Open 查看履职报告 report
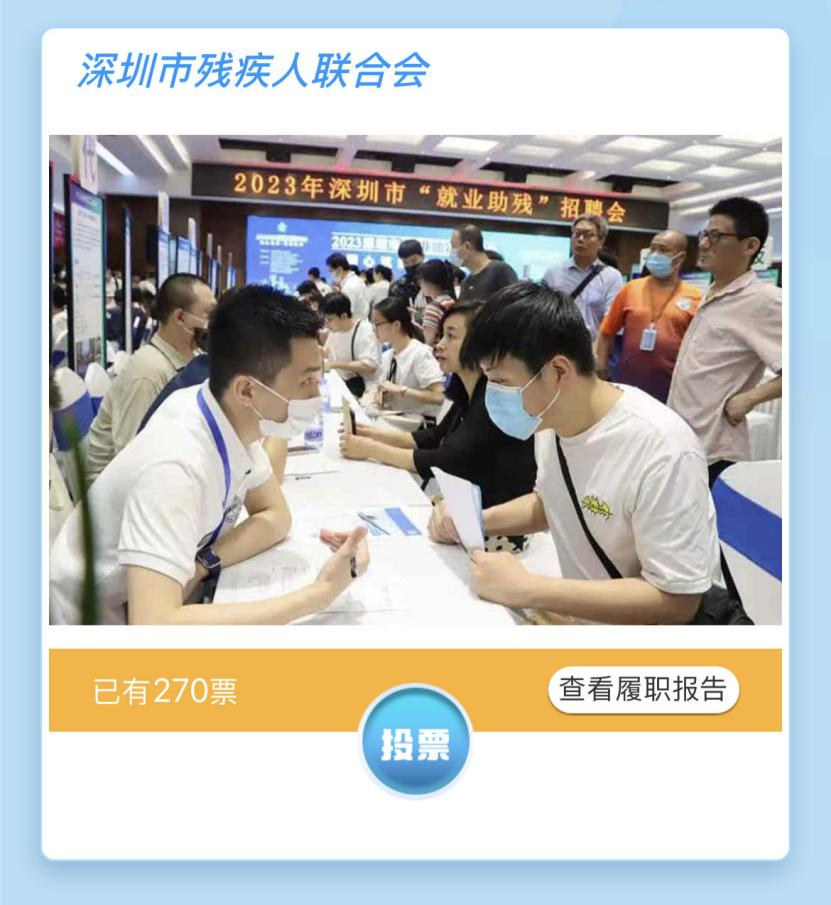This screenshot has height=905, width=831. (x=643, y=690)
